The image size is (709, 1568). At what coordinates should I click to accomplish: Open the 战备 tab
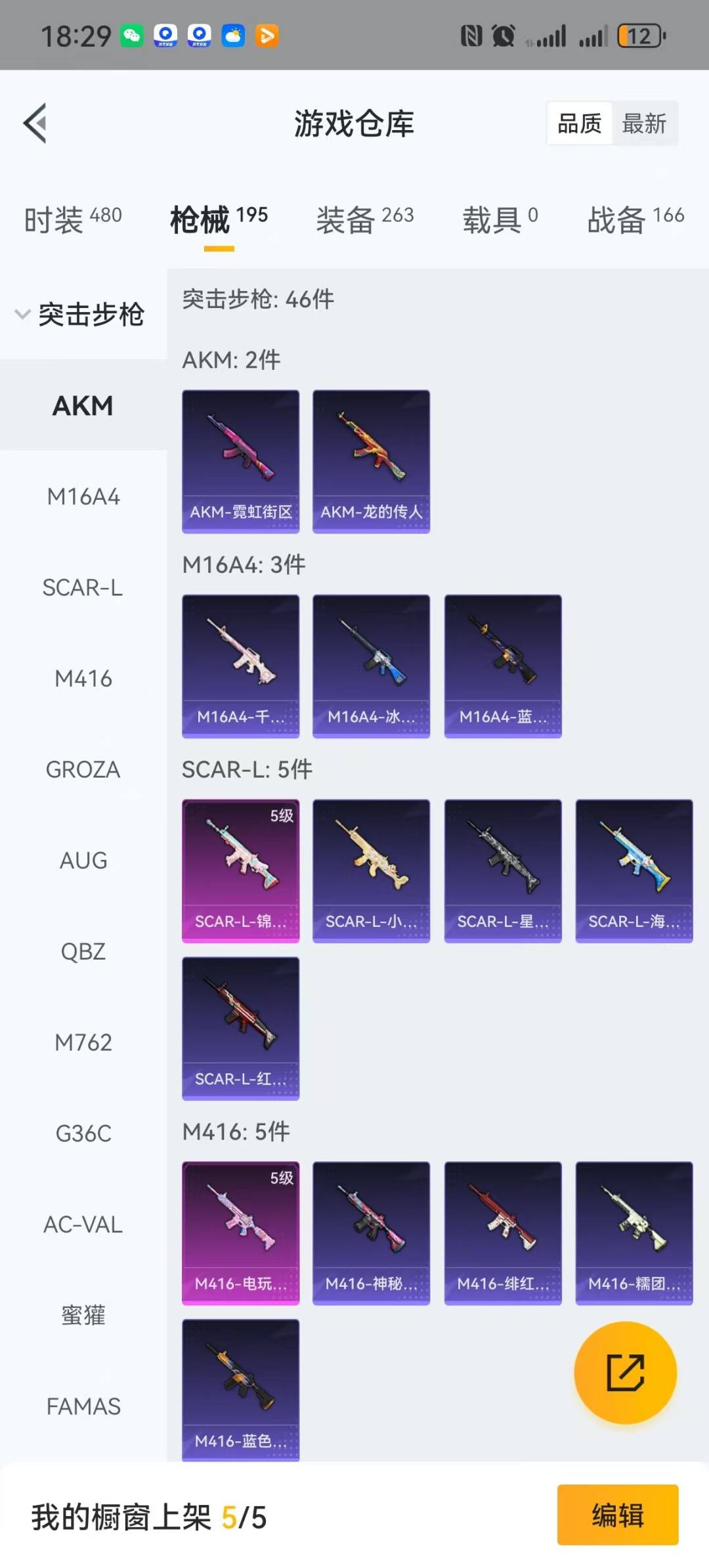click(635, 219)
